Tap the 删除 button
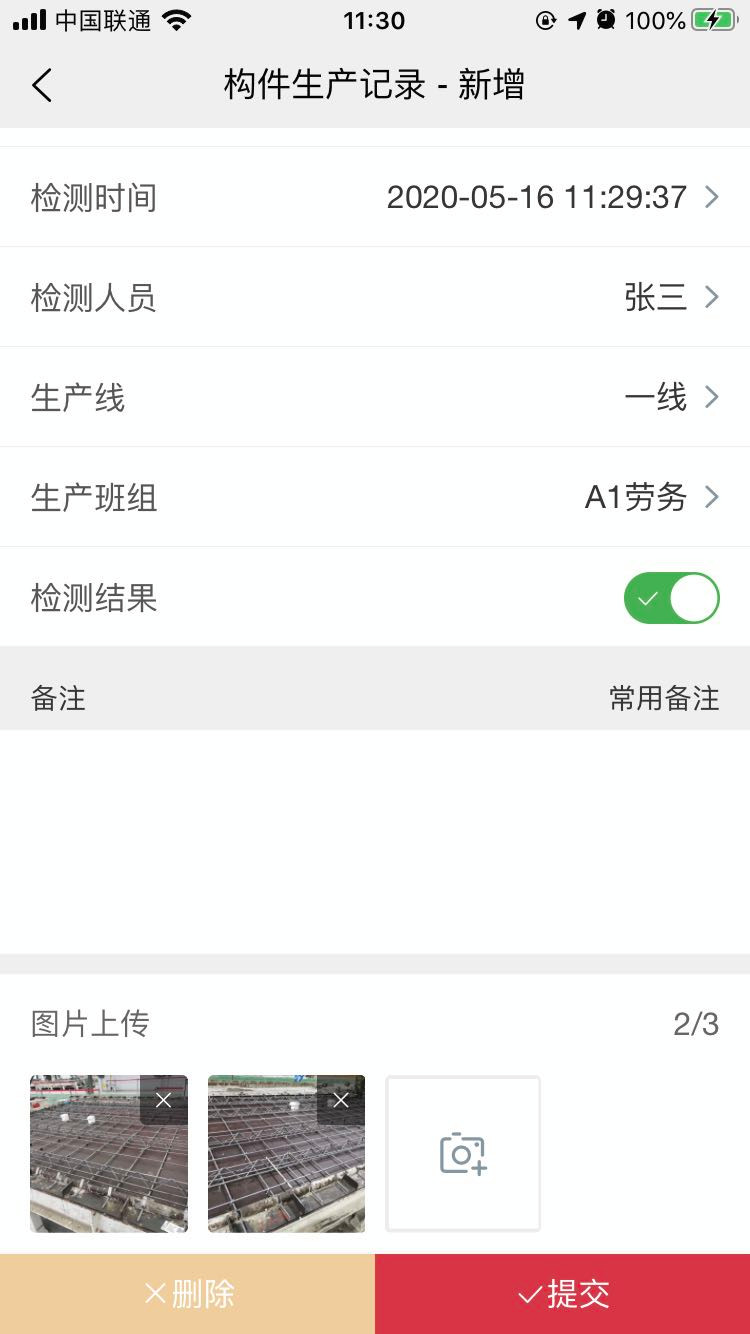Image resolution: width=750 pixels, height=1334 pixels. (188, 1294)
